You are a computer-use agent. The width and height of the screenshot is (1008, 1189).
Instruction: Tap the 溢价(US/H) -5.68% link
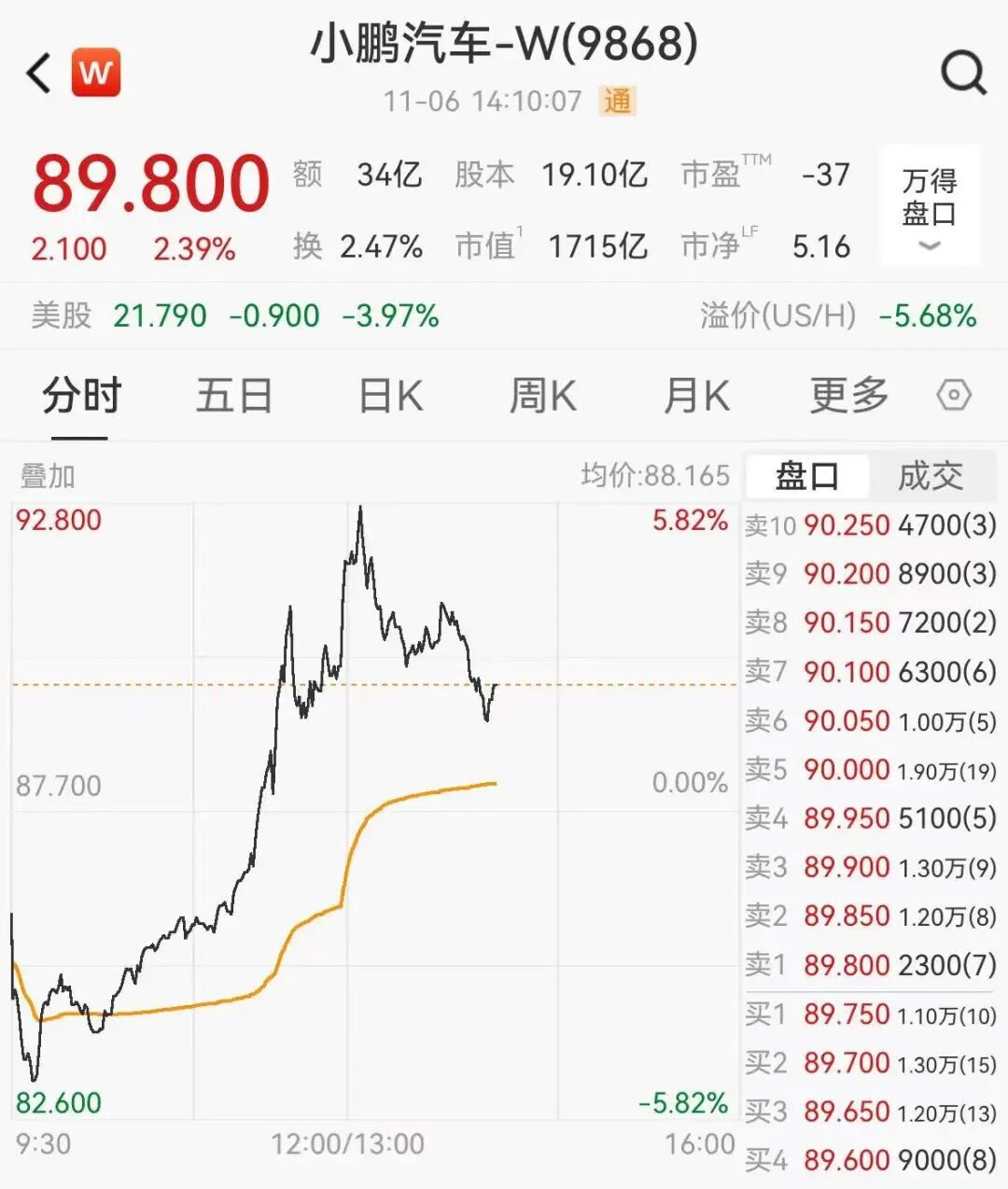(x=833, y=316)
